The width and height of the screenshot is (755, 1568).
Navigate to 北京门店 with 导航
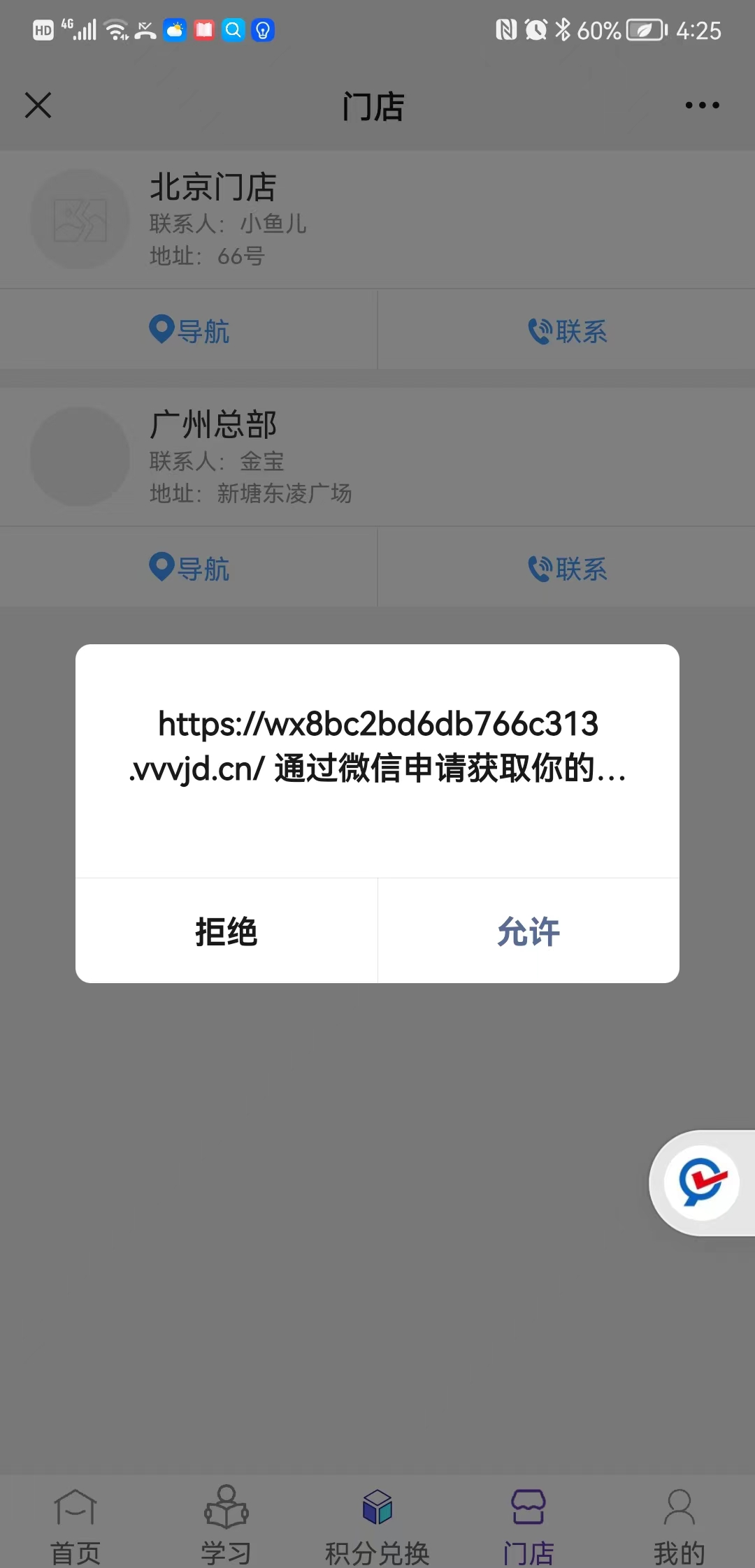point(189,331)
